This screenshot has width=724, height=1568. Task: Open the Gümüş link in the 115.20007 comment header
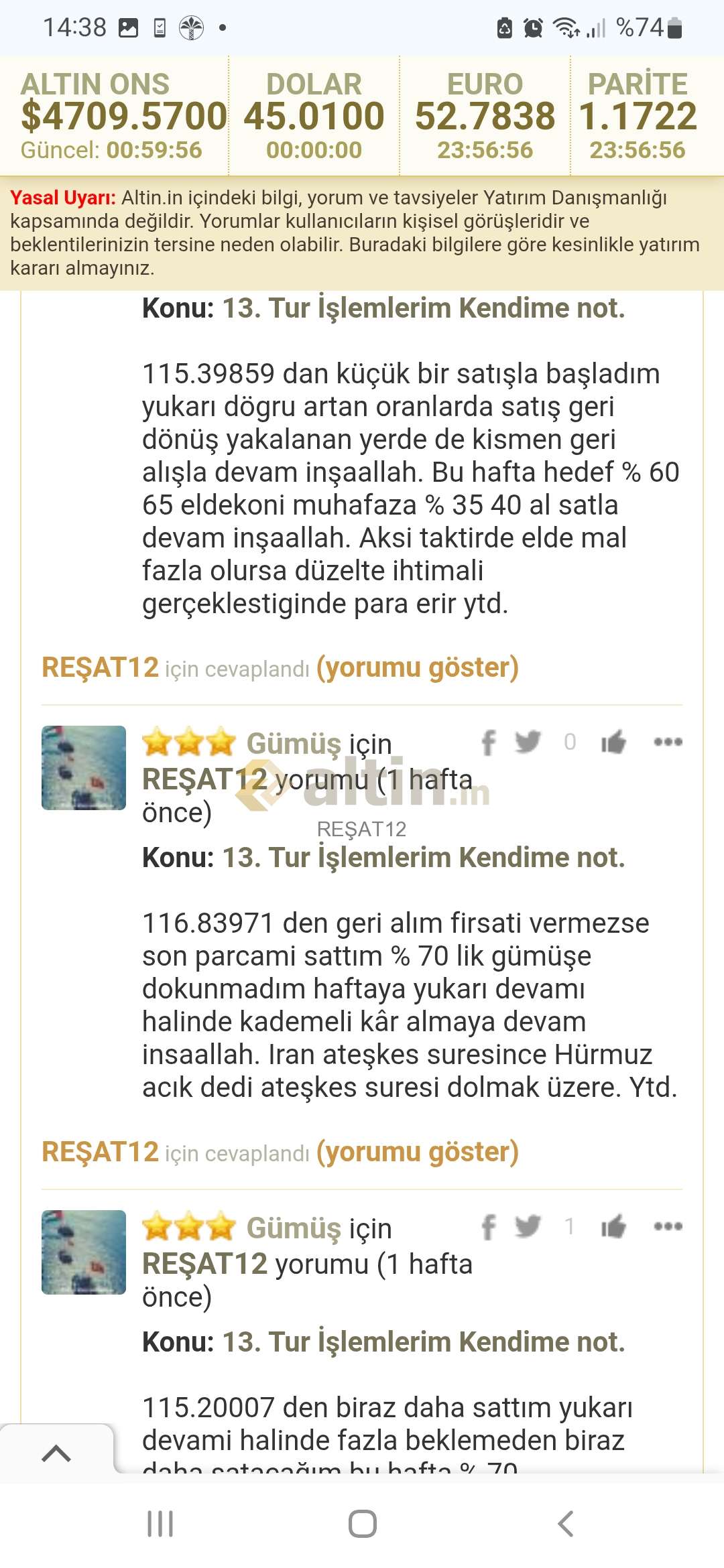click(x=294, y=1228)
